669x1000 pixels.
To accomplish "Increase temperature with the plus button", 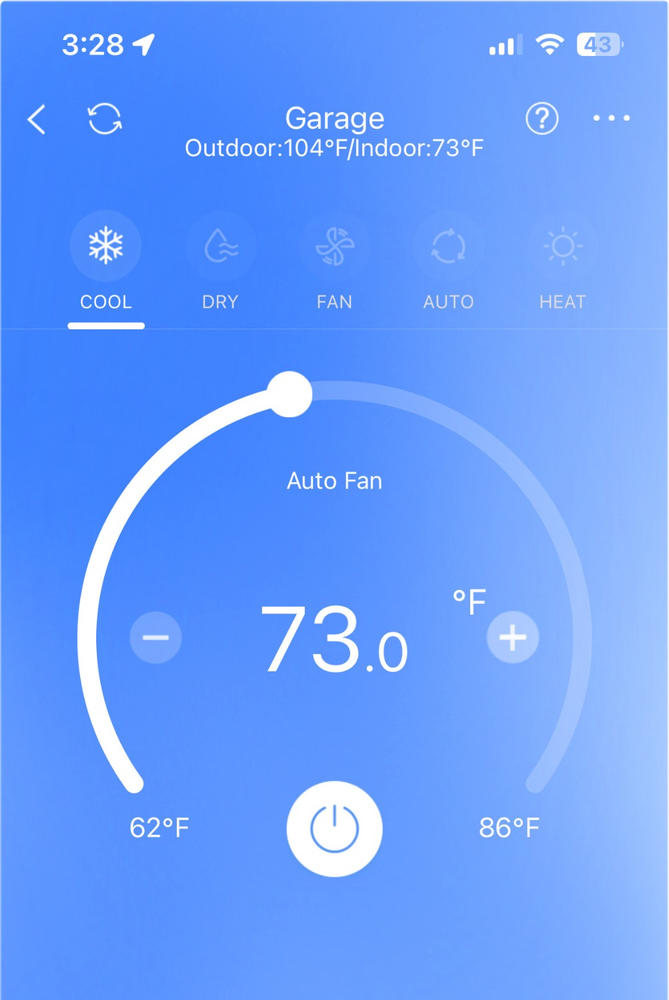I will pyautogui.click(x=513, y=637).
